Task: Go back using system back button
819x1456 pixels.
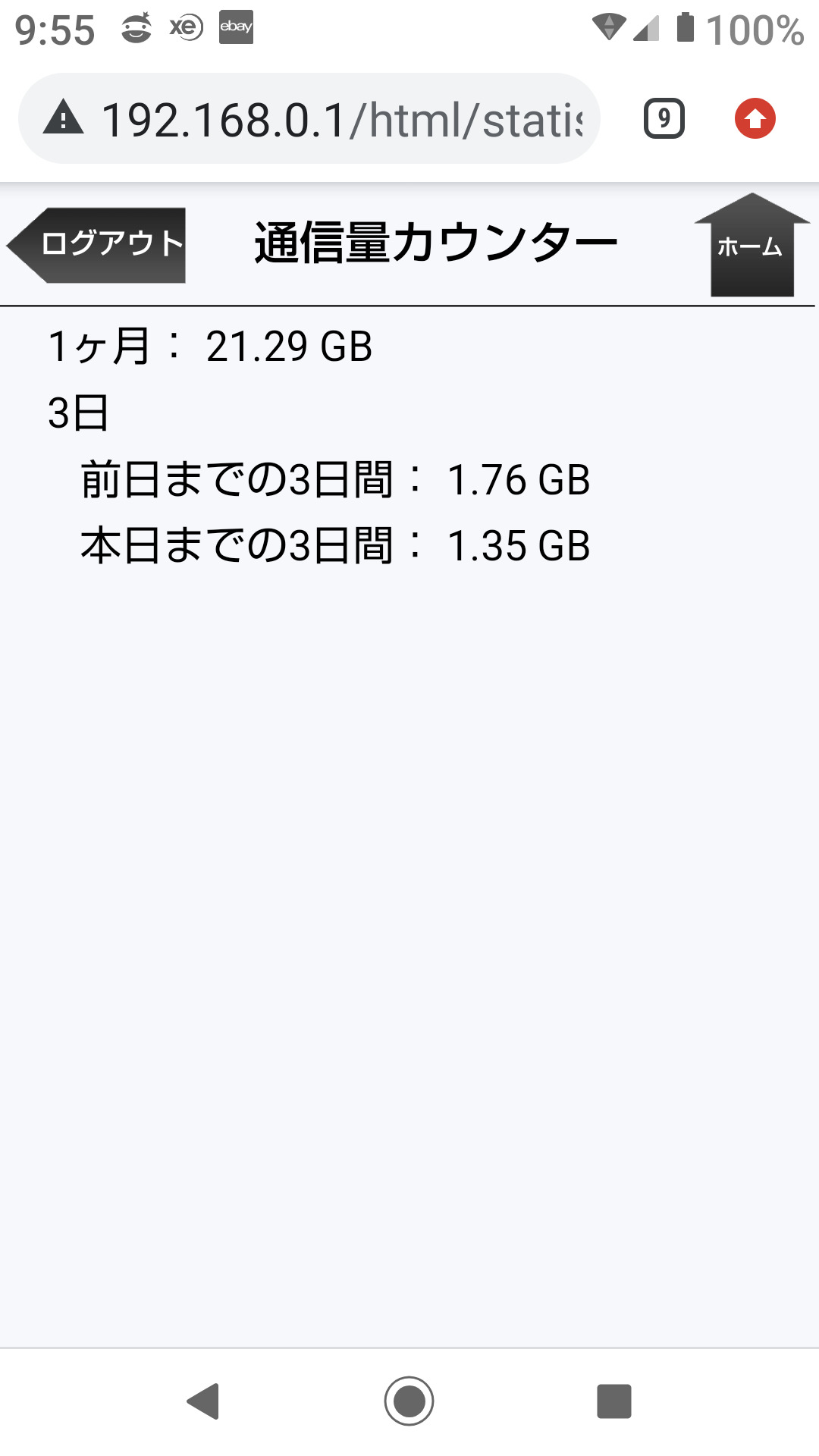Action: click(203, 1401)
